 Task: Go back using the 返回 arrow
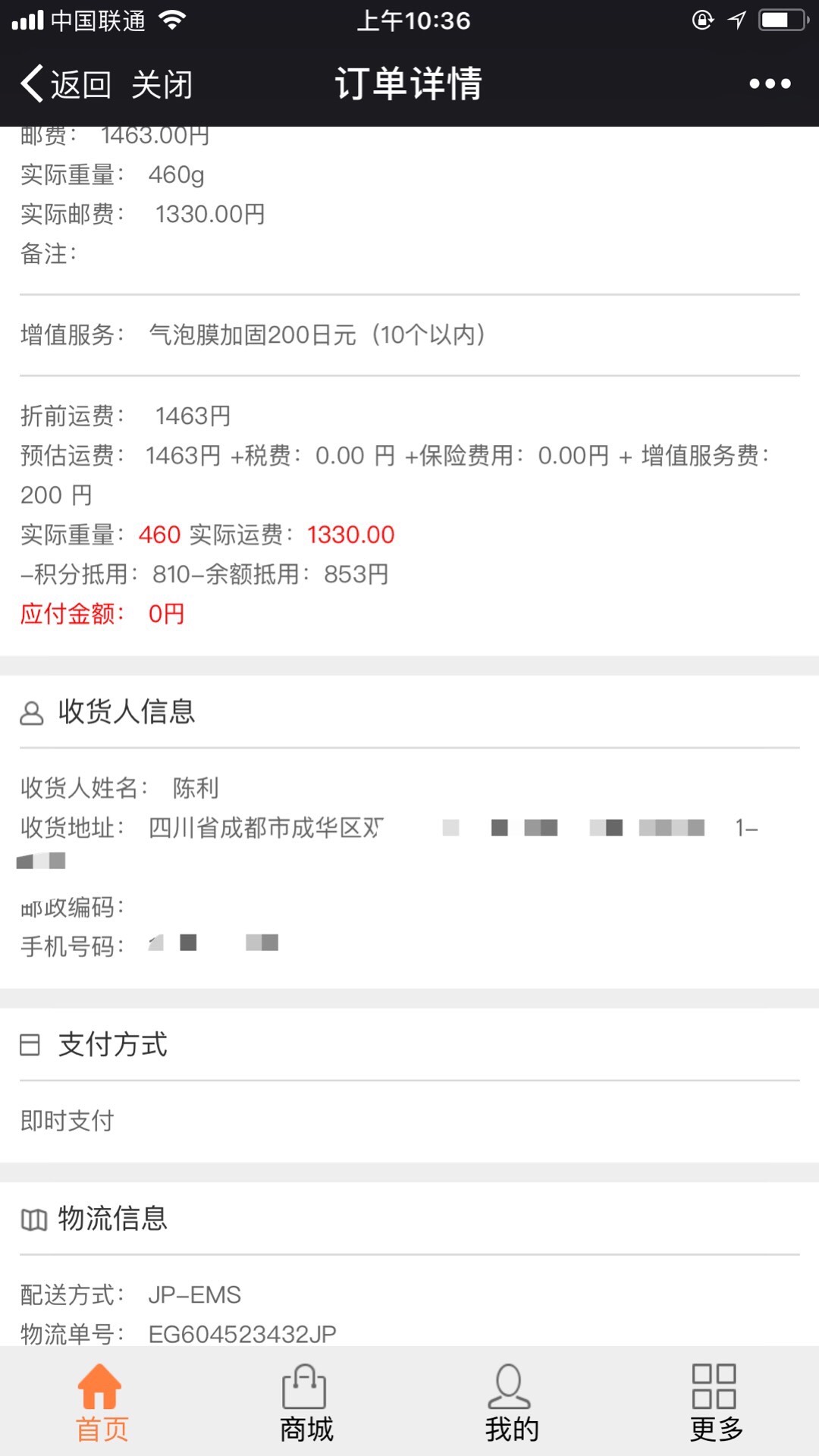65,83
